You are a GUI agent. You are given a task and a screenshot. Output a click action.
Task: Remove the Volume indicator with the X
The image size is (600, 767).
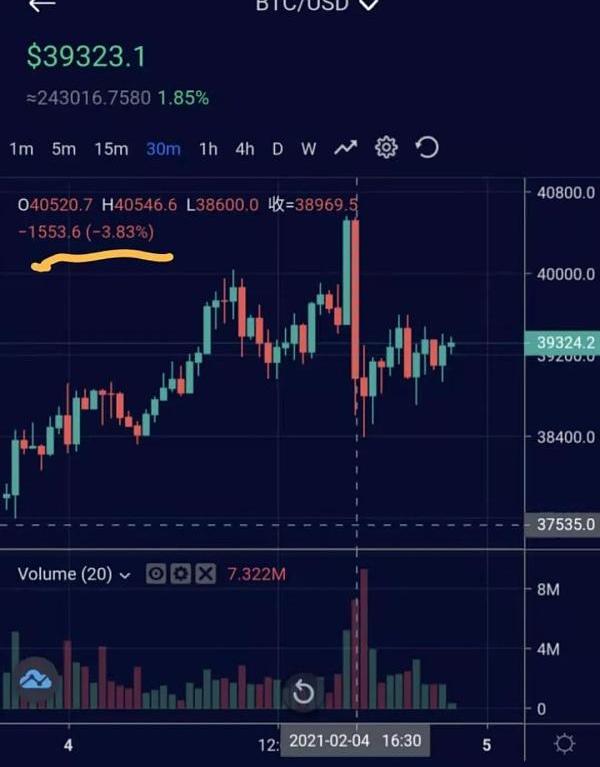coord(205,574)
